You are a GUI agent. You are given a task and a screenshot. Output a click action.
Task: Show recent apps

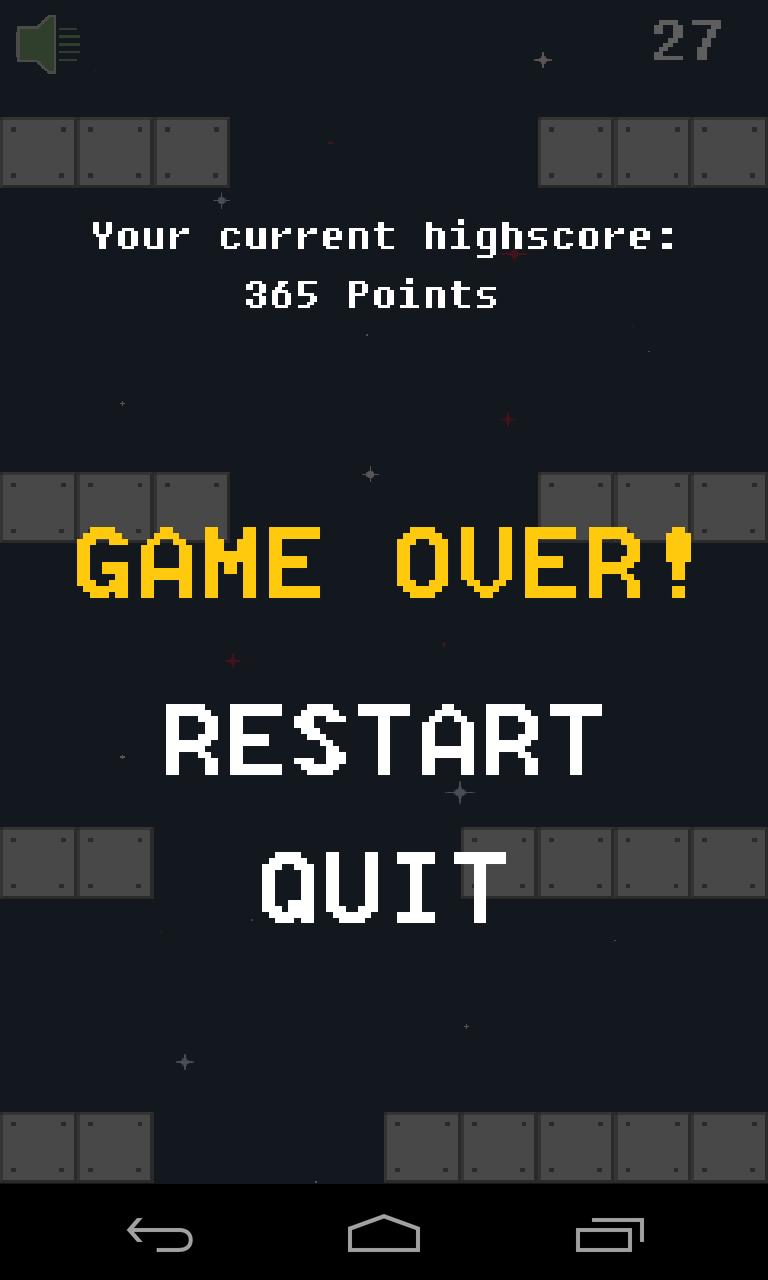(609, 1234)
